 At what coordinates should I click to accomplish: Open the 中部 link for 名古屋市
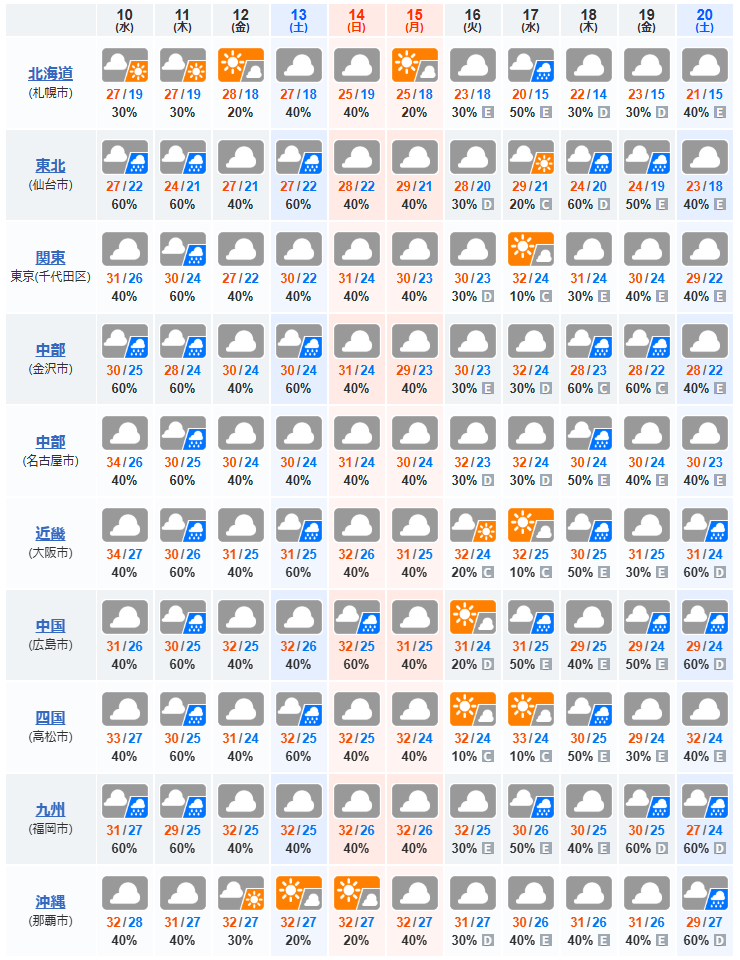[50, 441]
